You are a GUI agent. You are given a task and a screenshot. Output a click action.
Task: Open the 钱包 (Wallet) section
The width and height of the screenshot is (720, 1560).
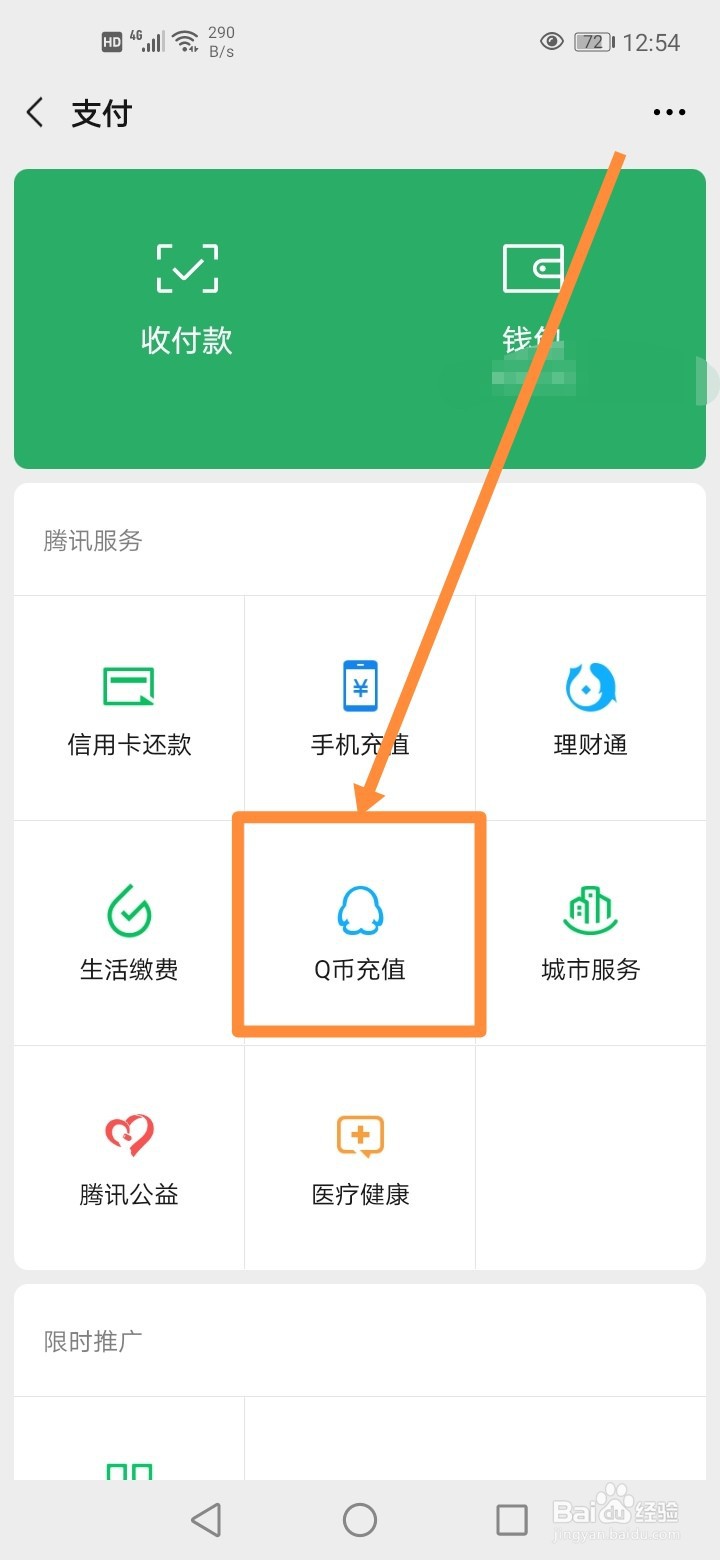(532, 290)
